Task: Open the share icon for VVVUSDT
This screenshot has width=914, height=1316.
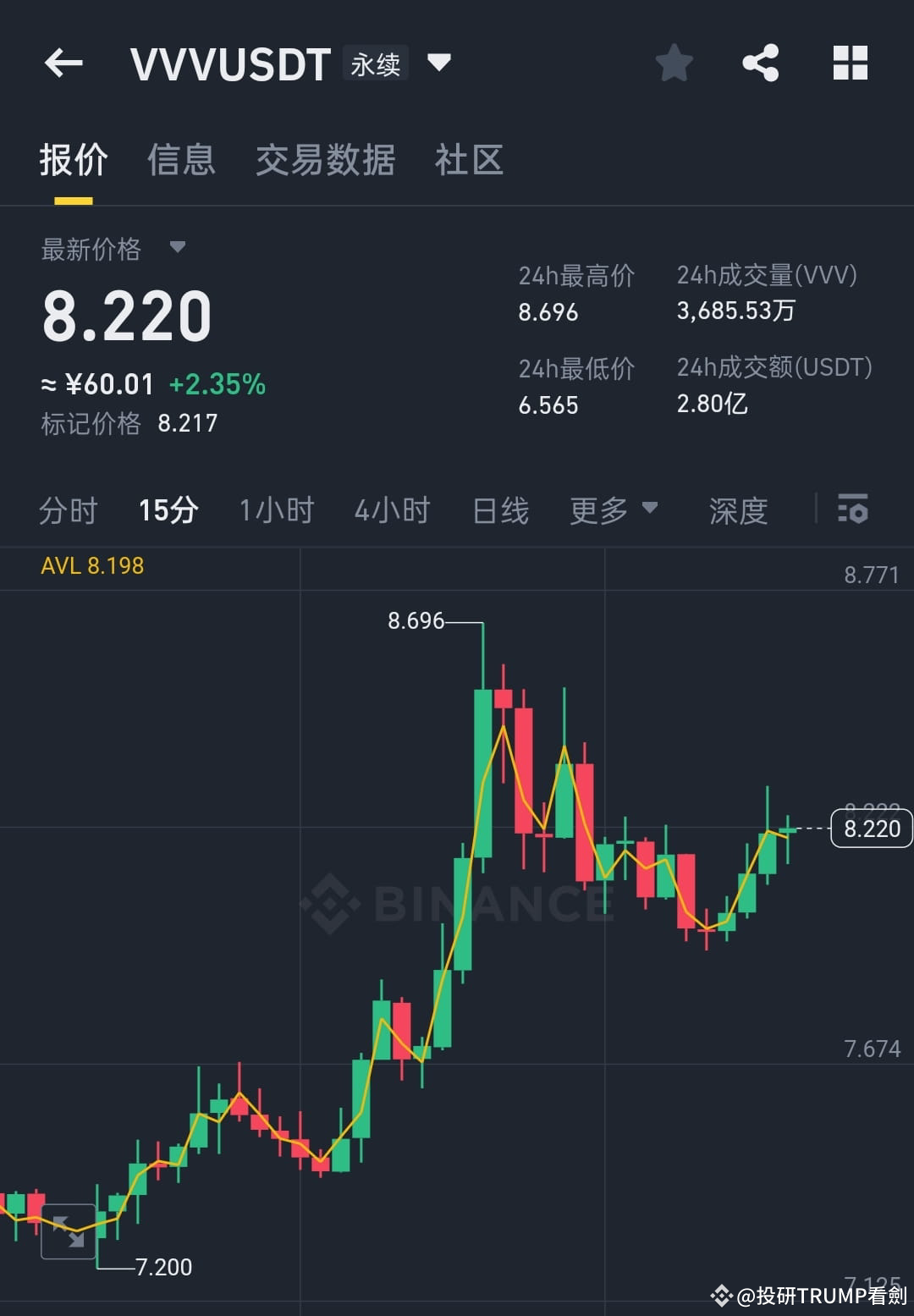Action: point(760,62)
